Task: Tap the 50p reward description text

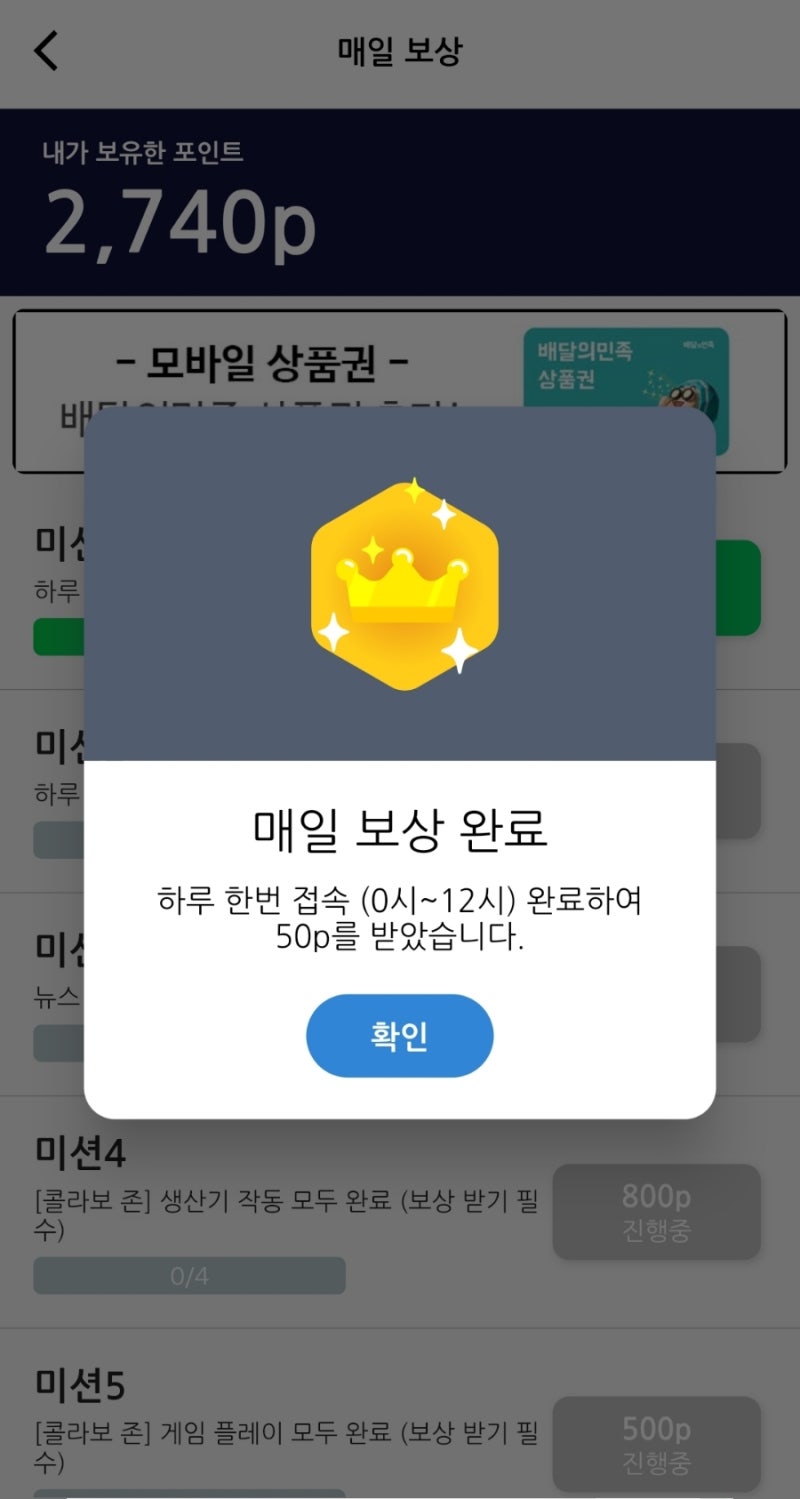Action: (400, 921)
